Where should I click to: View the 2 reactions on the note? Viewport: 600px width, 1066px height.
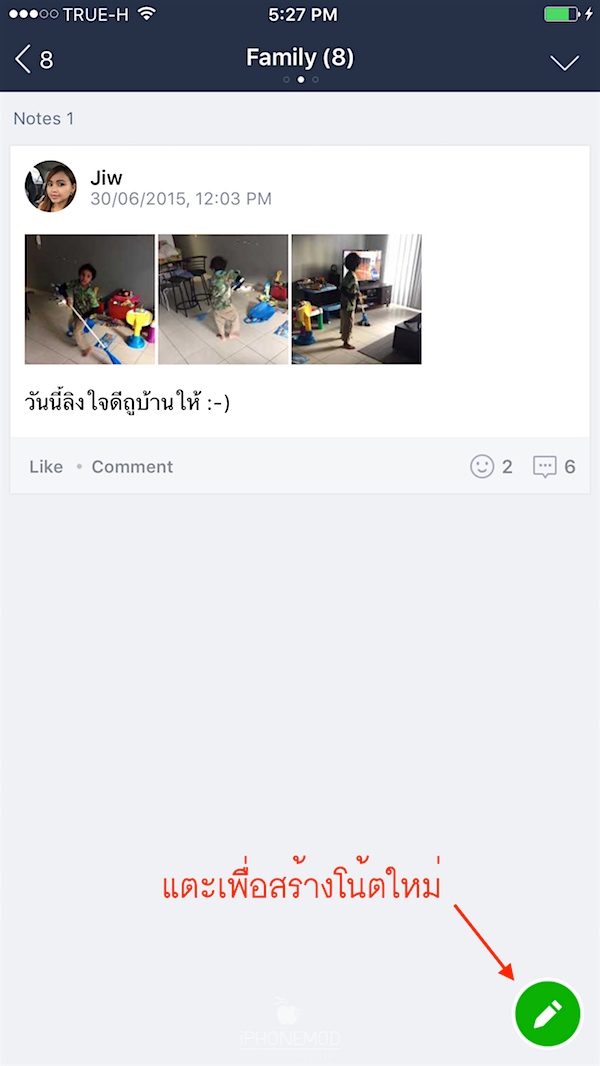point(491,467)
